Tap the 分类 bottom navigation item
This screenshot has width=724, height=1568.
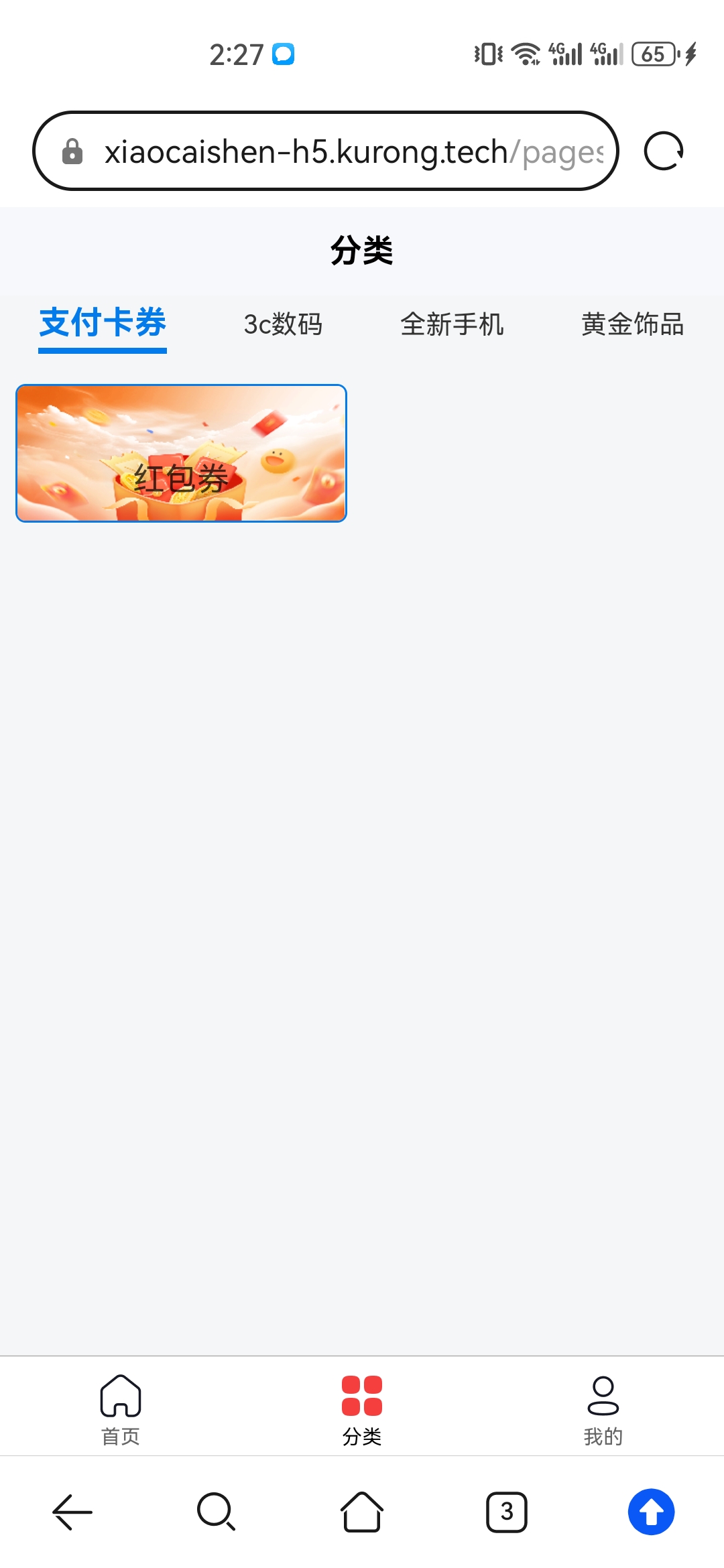click(362, 1409)
